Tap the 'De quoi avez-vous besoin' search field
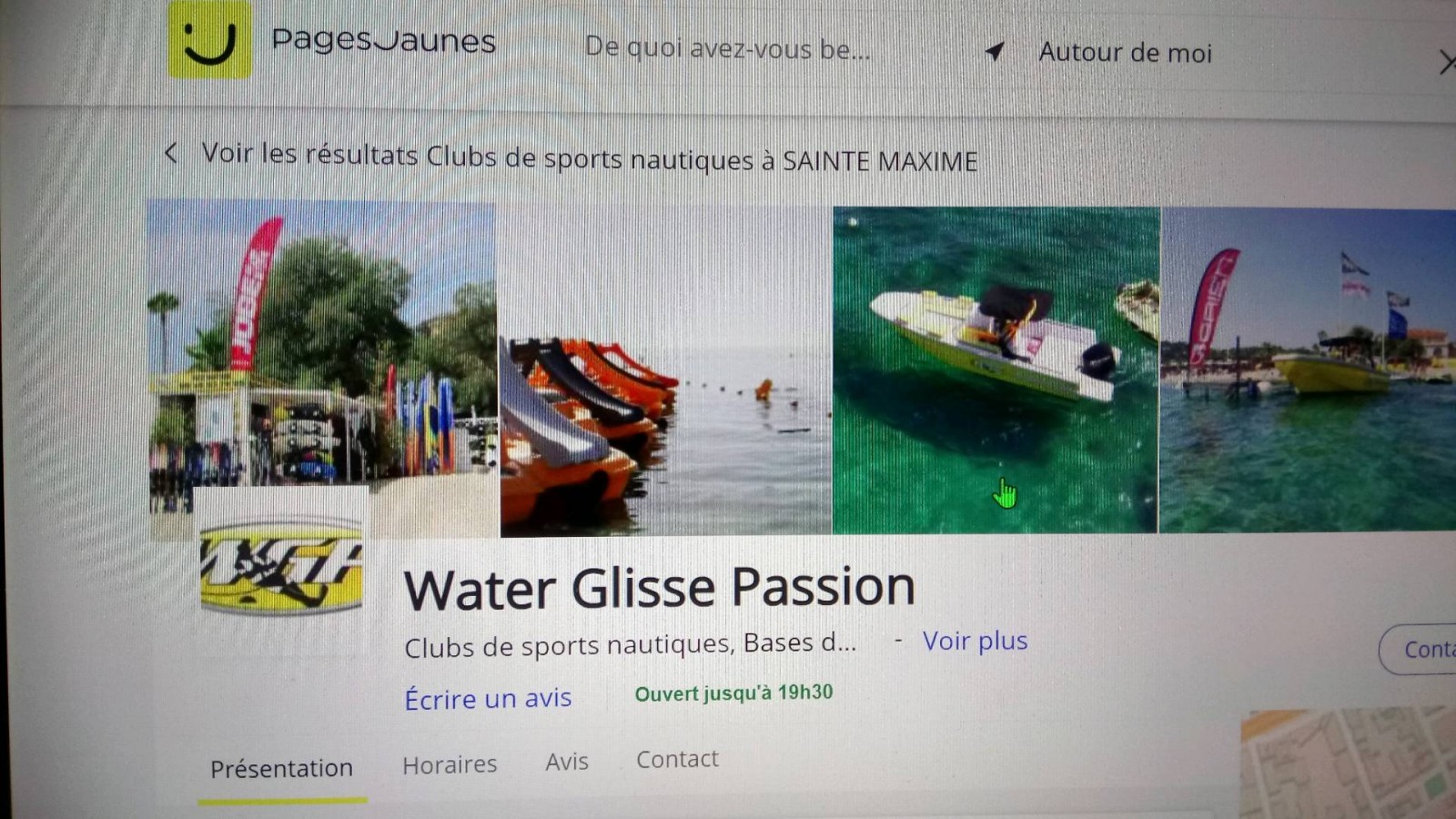The width and height of the screenshot is (1456, 819). coord(727,47)
